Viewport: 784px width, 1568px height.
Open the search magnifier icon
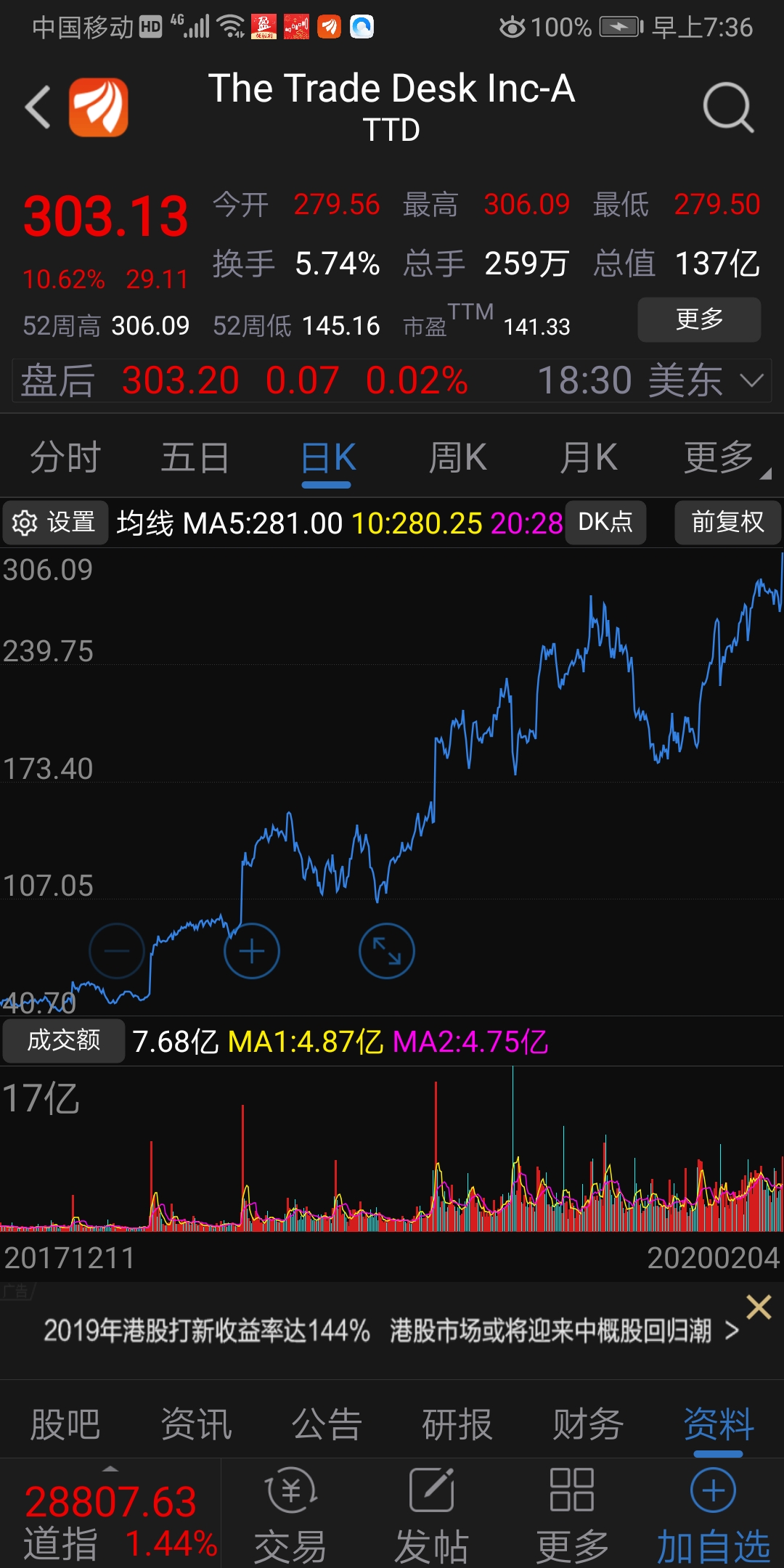pos(728,107)
